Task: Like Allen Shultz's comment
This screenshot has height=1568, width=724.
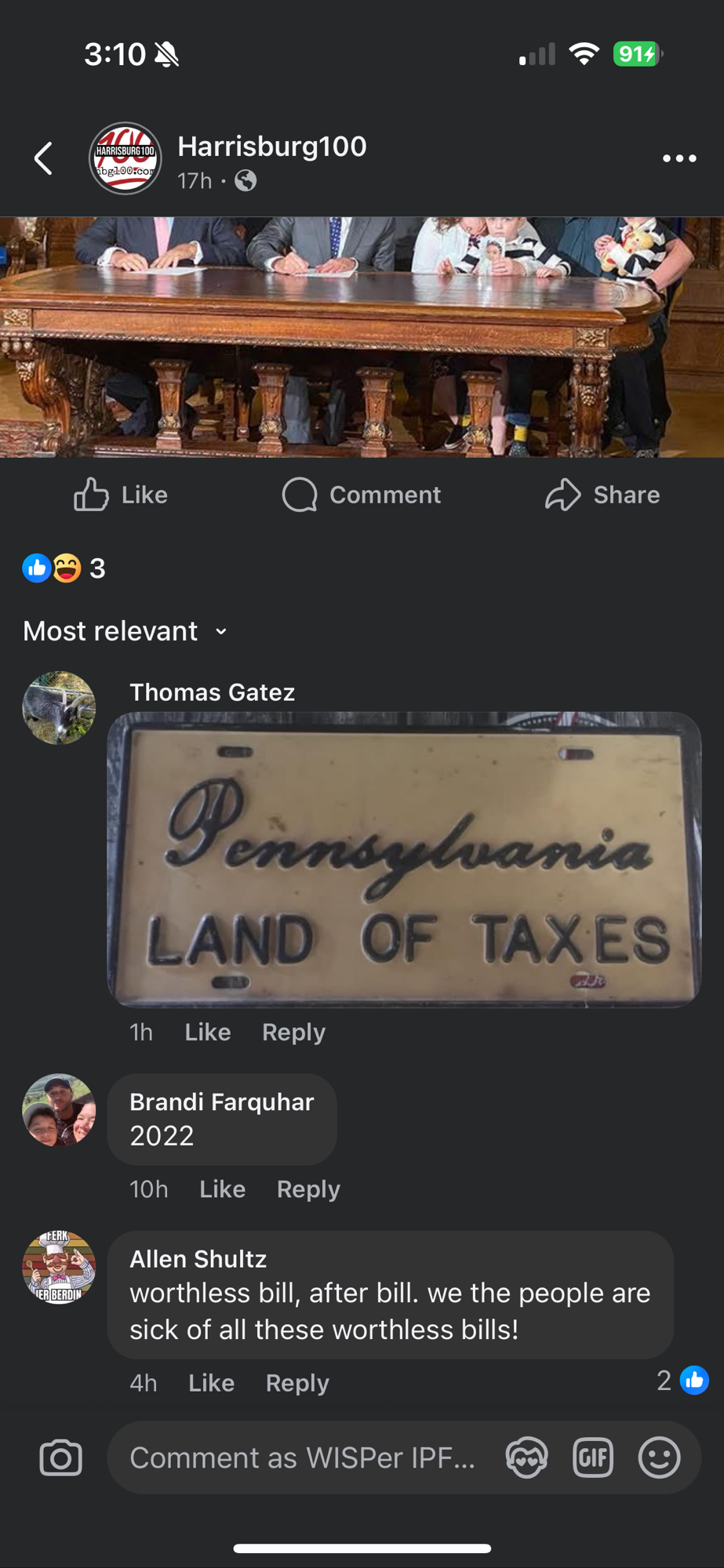Action: (x=211, y=1383)
